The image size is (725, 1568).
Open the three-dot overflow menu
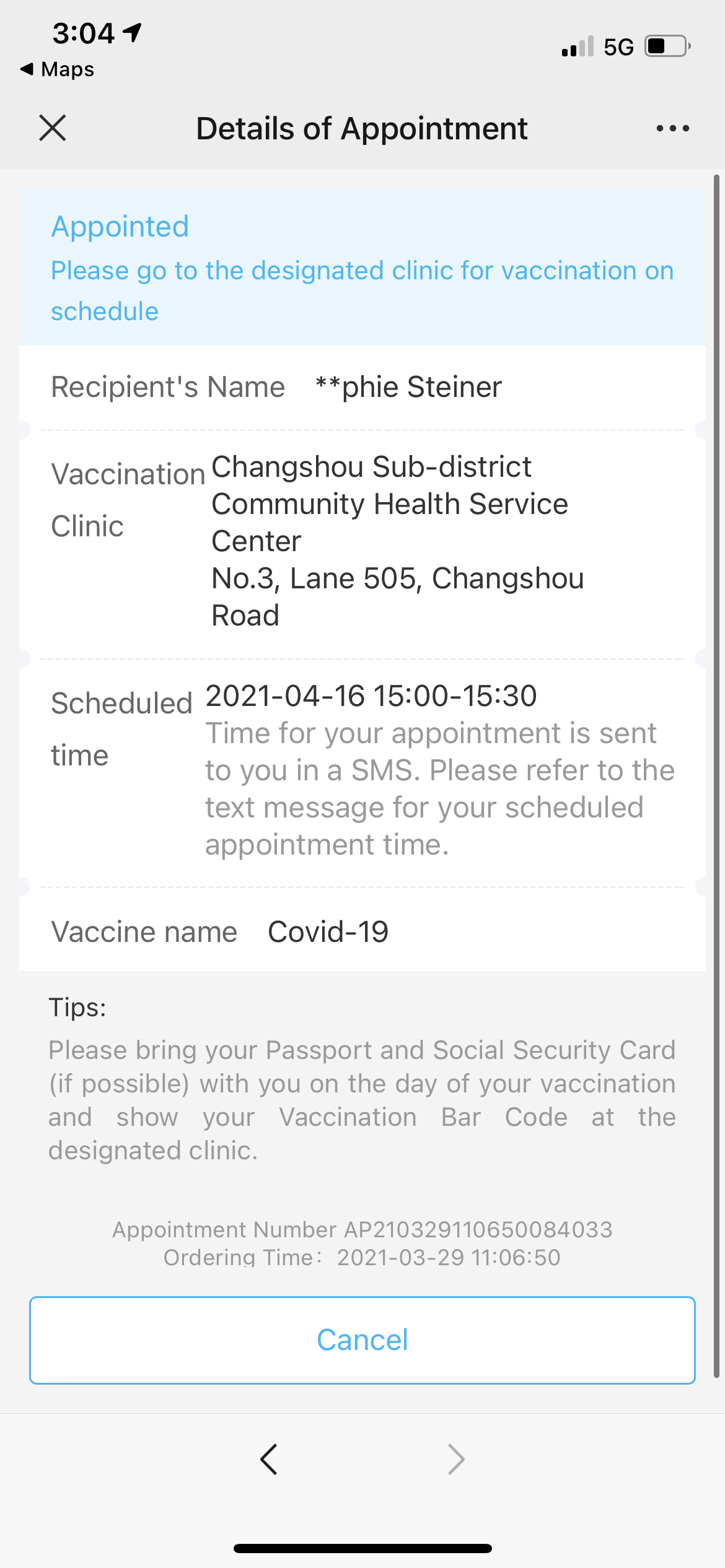(x=672, y=128)
